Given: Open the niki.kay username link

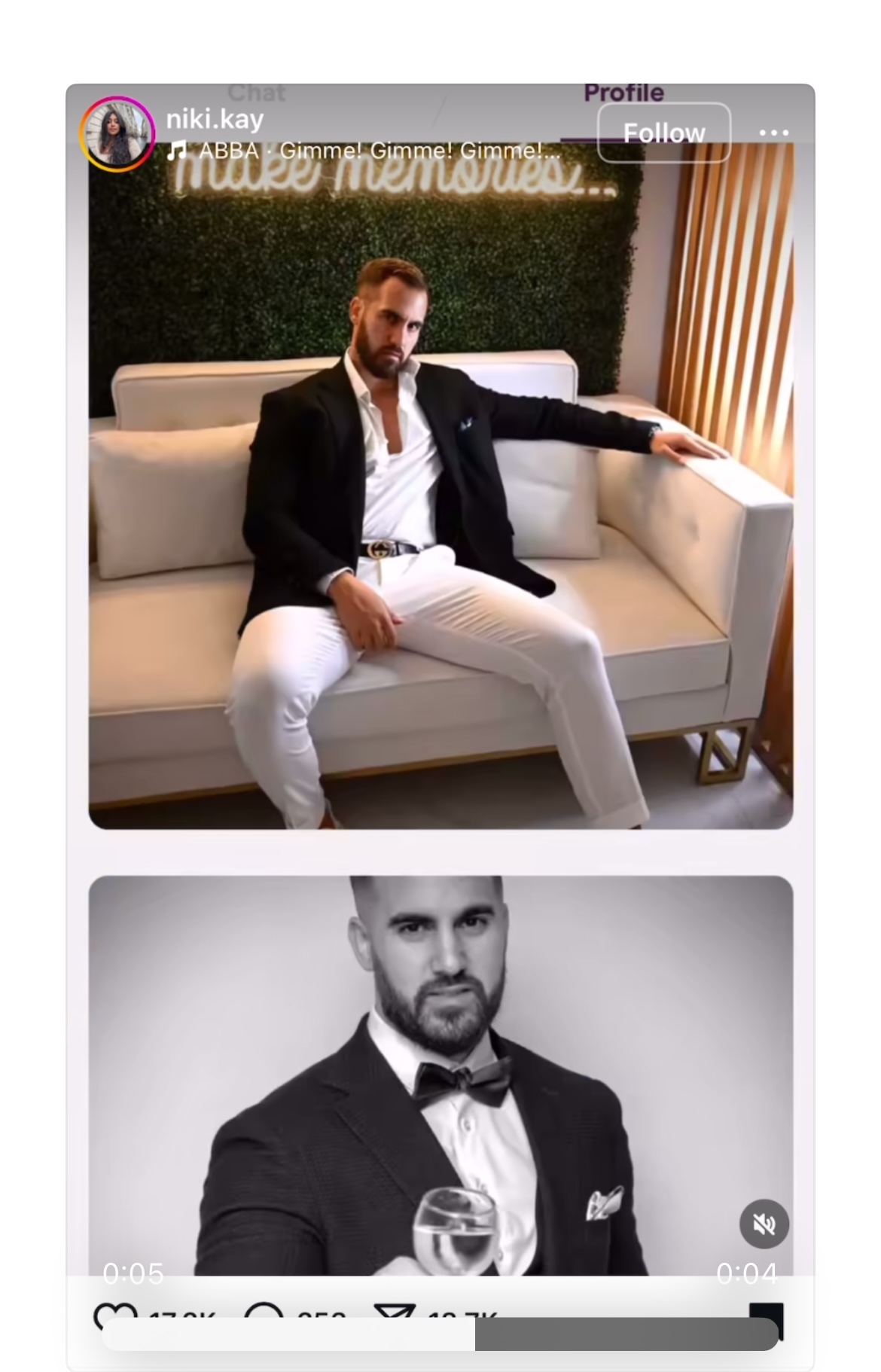Looking at the screenshot, I should pos(215,119).
